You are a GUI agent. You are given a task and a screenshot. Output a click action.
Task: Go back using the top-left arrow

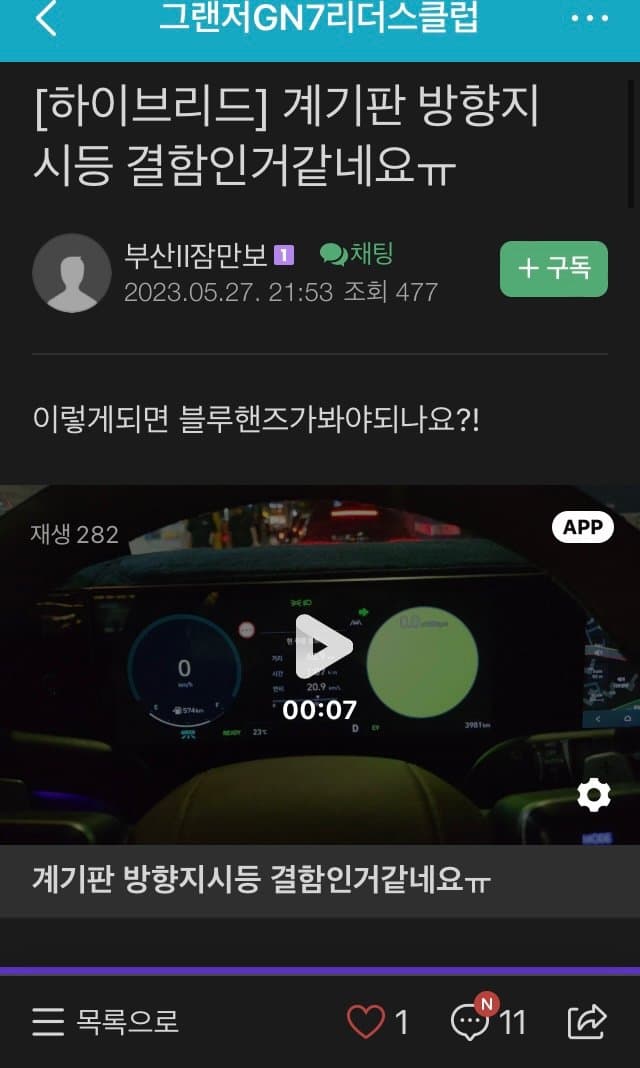(x=46, y=19)
